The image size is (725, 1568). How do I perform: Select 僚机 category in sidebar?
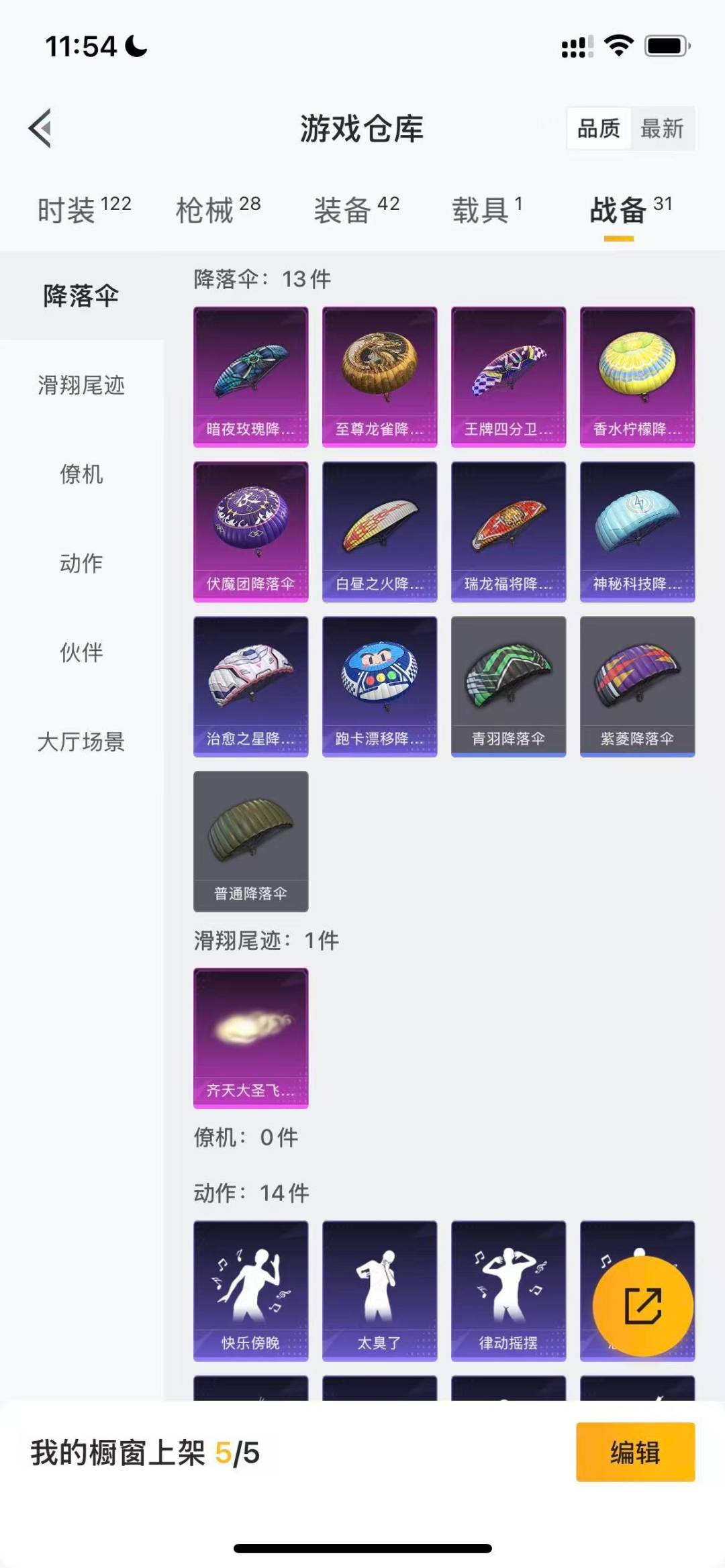tap(81, 476)
